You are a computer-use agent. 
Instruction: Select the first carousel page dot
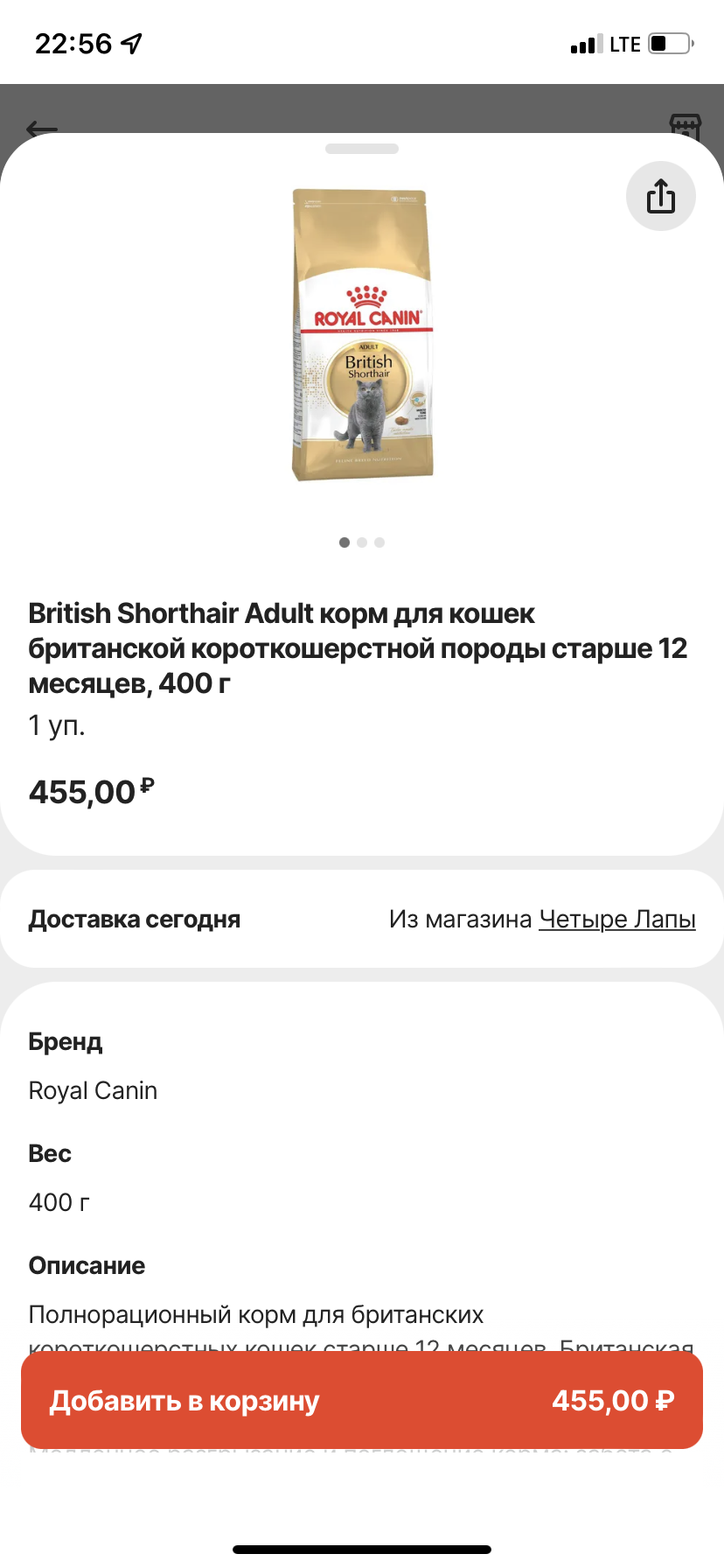[x=345, y=542]
